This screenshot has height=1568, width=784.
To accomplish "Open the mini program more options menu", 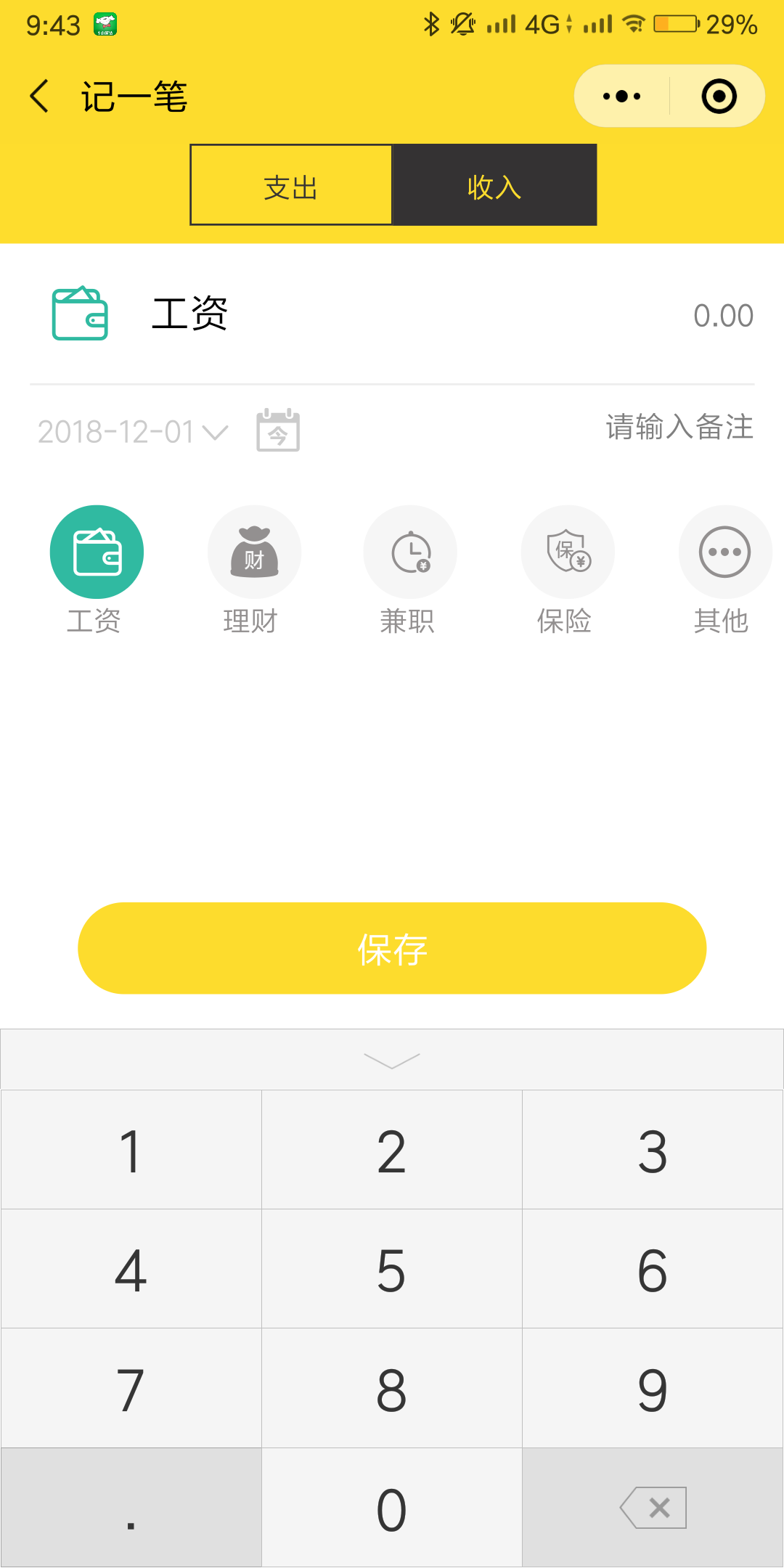I will (x=622, y=97).
